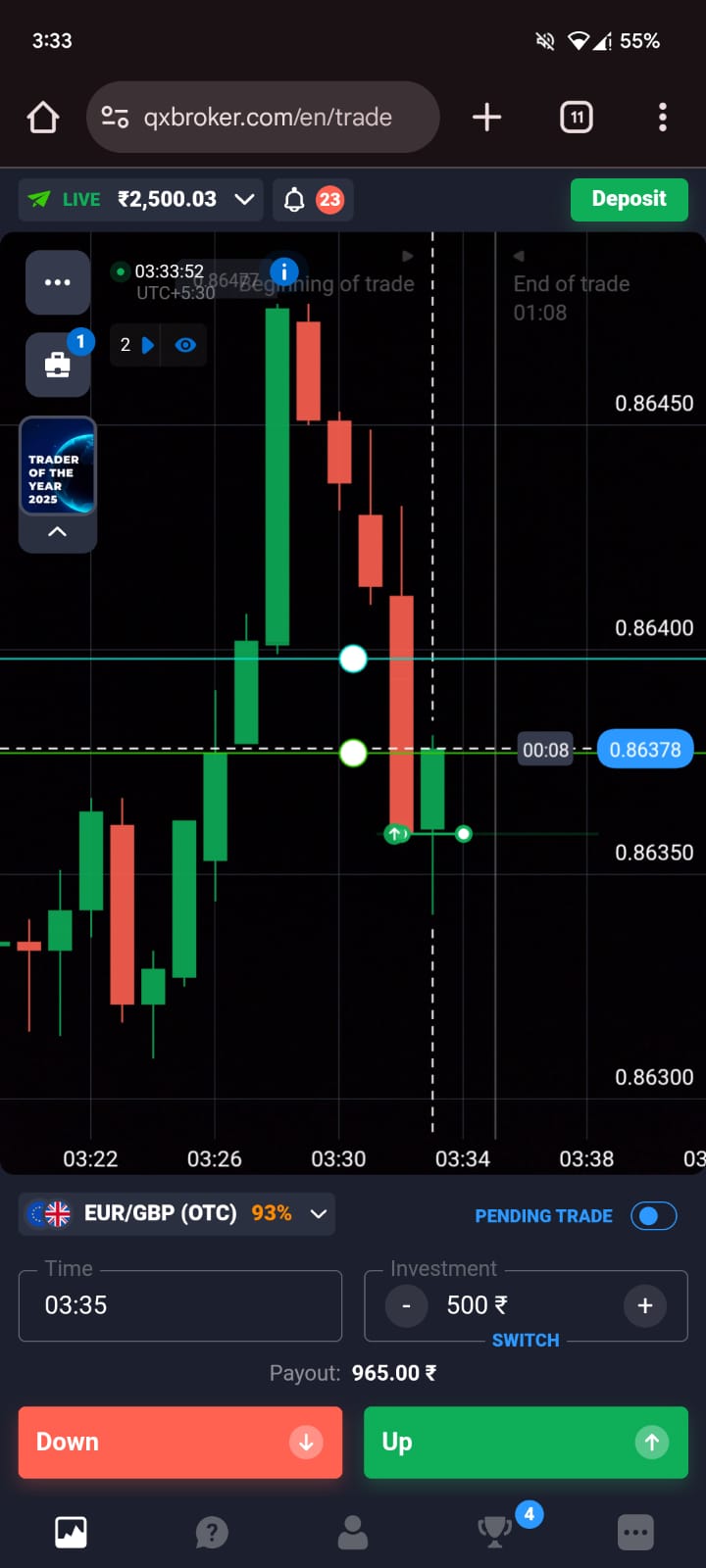706x1568 pixels.
Task: Tap the green Deposit button
Action: (x=629, y=199)
